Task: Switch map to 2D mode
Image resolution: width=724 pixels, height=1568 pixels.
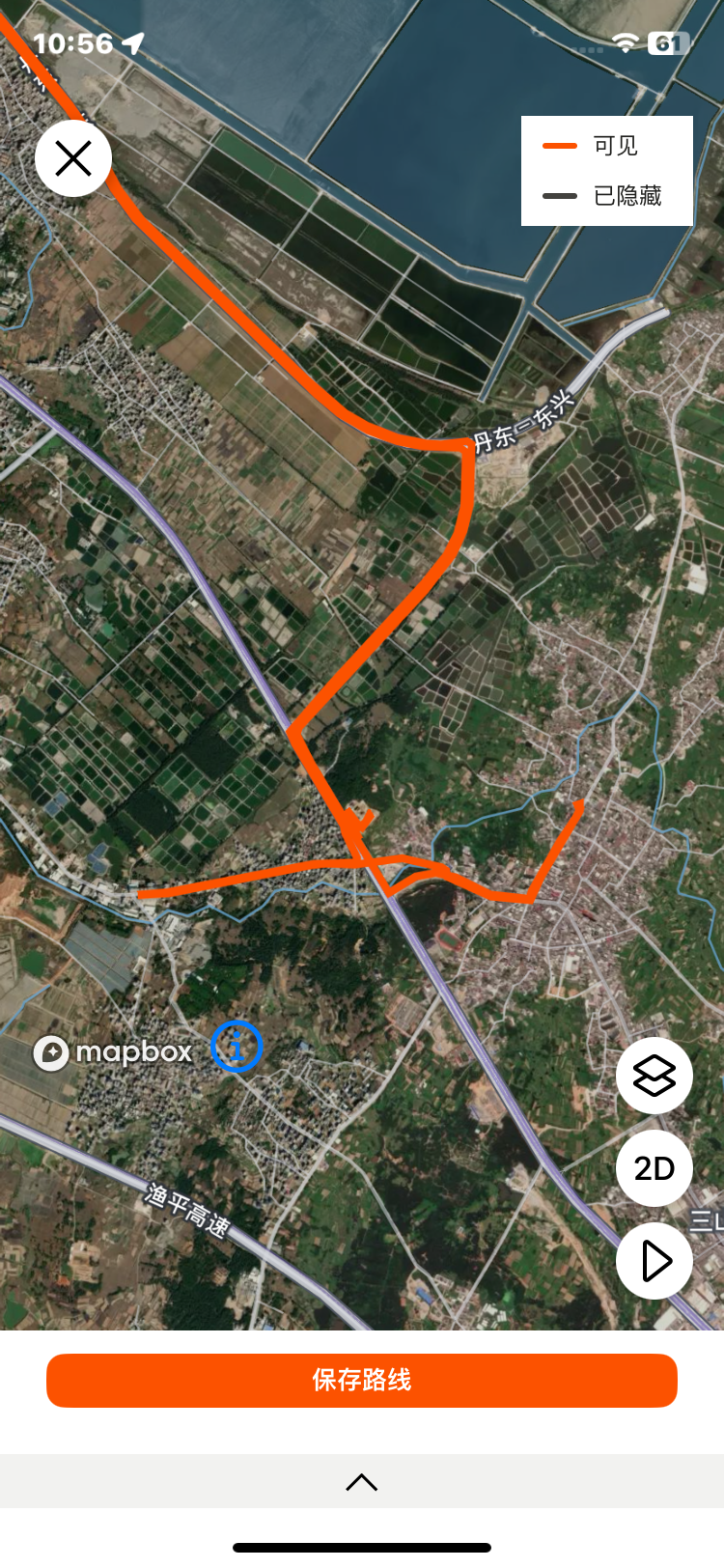Action: tap(654, 1168)
